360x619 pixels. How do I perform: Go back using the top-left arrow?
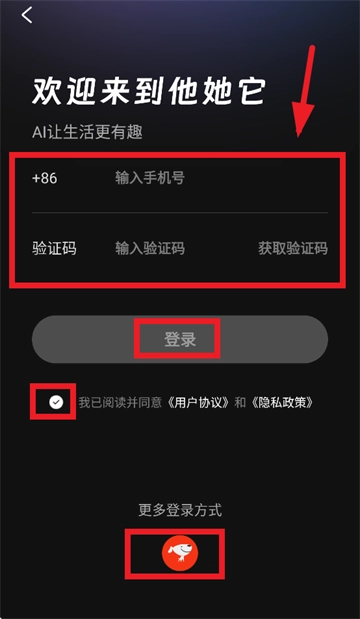pos(27,15)
